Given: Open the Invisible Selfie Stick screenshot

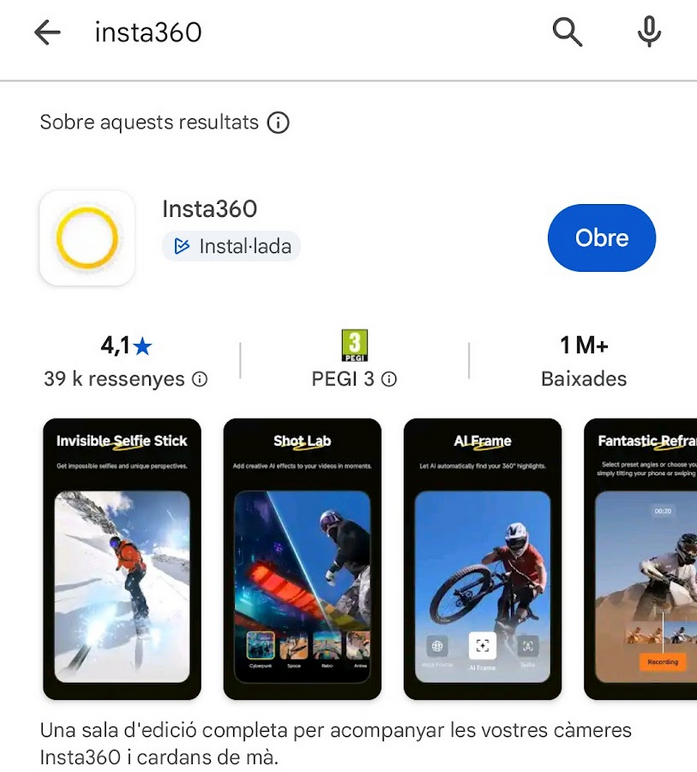Looking at the screenshot, I should (122, 558).
